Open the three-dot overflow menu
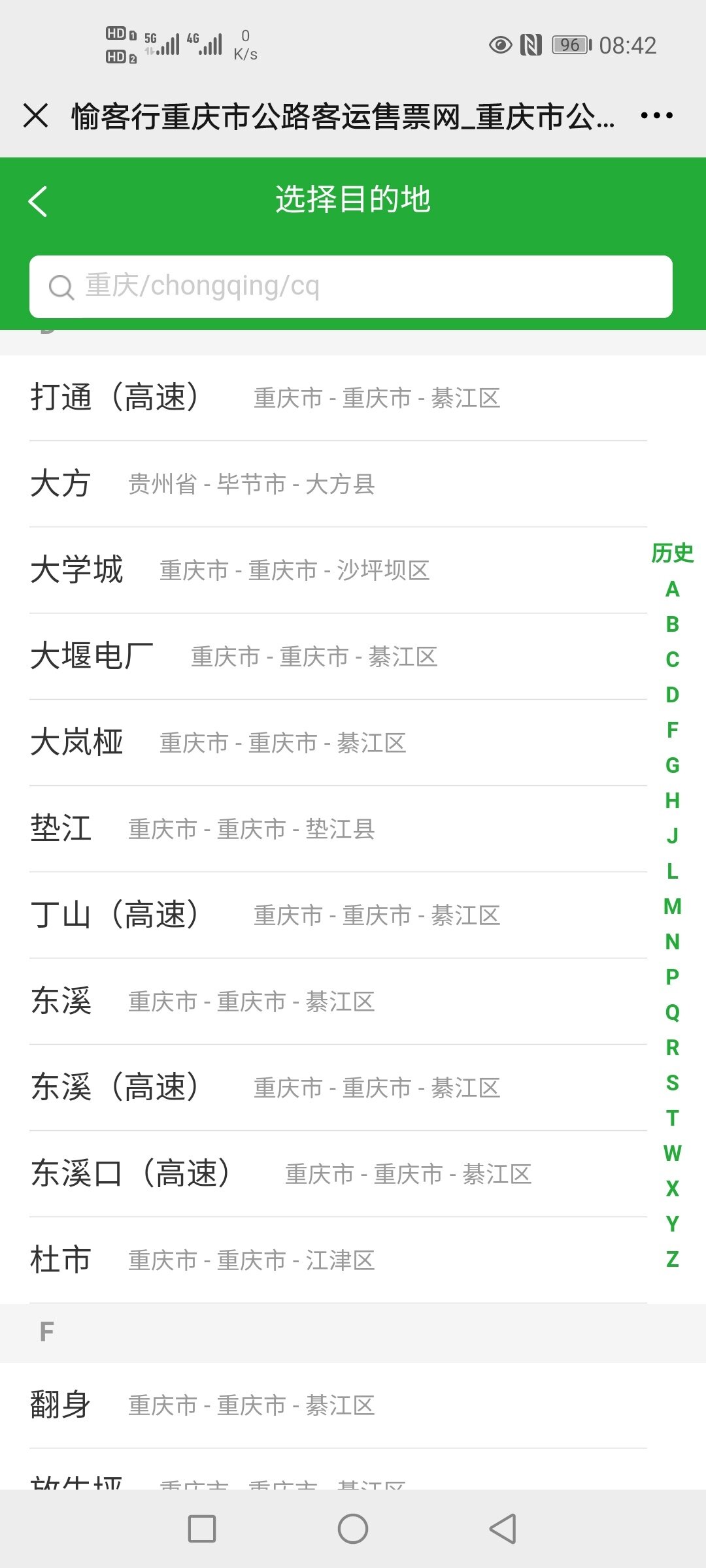 (x=656, y=116)
